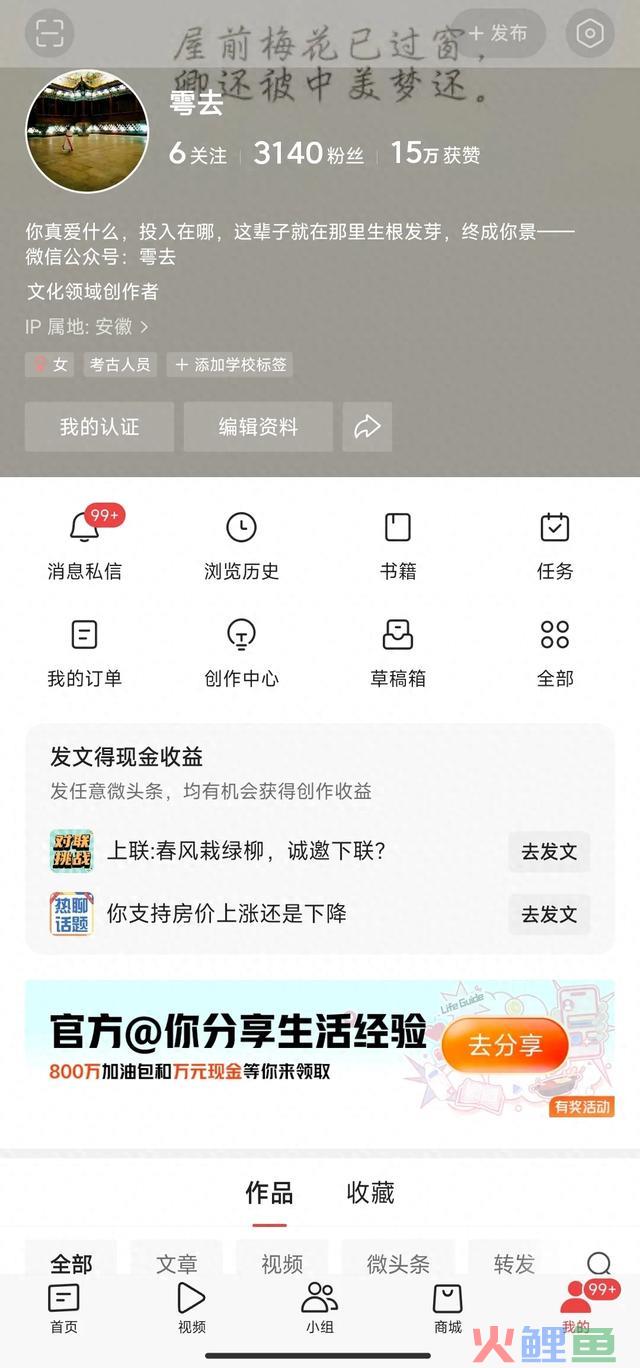The width and height of the screenshot is (640, 1368).
Task: Open the 草稿箱 drafts box
Action: pos(398,652)
